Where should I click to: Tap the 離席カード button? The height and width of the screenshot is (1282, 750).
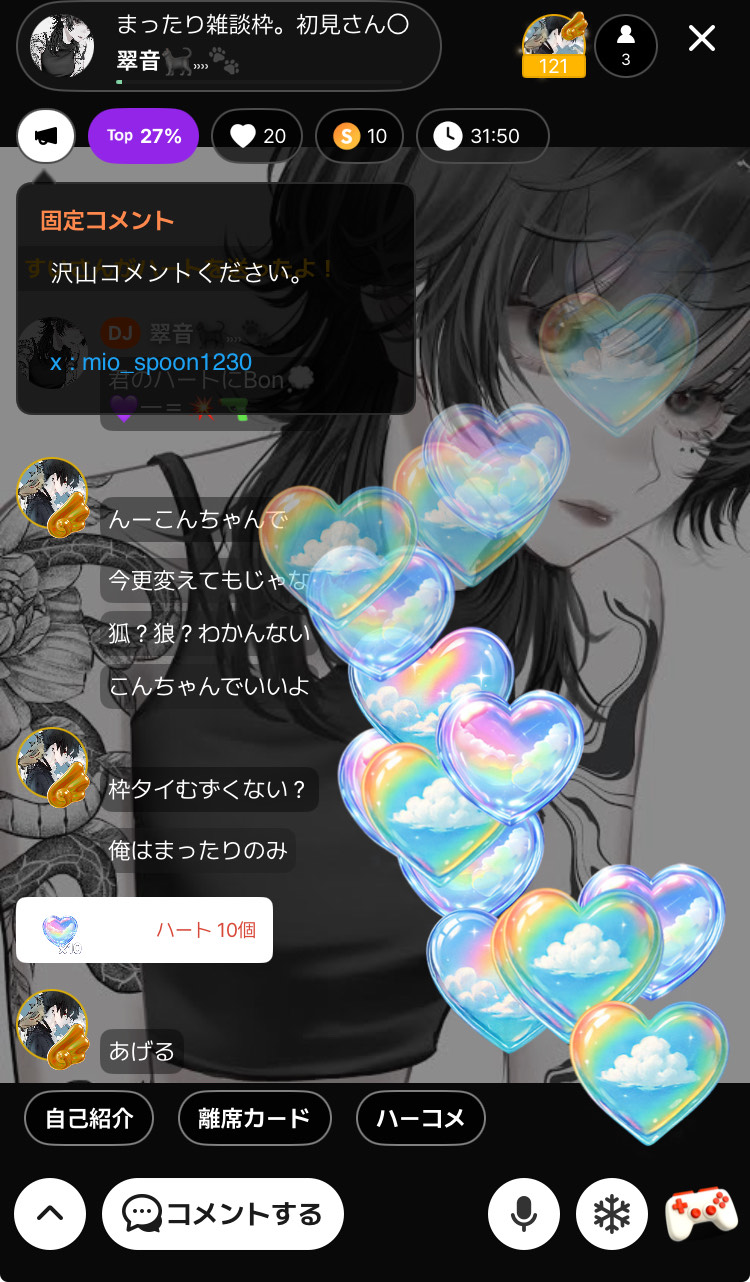coord(254,1118)
